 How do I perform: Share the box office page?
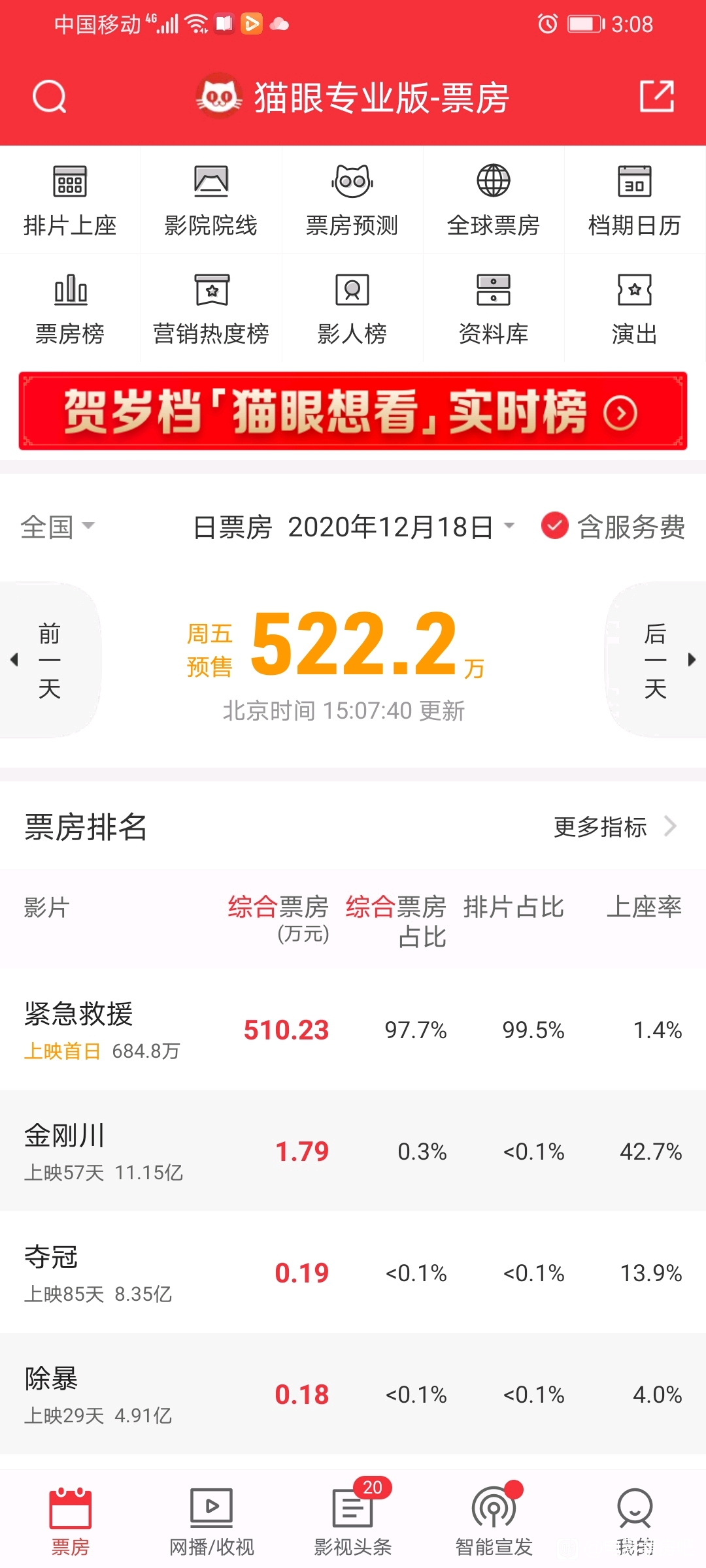(x=656, y=97)
